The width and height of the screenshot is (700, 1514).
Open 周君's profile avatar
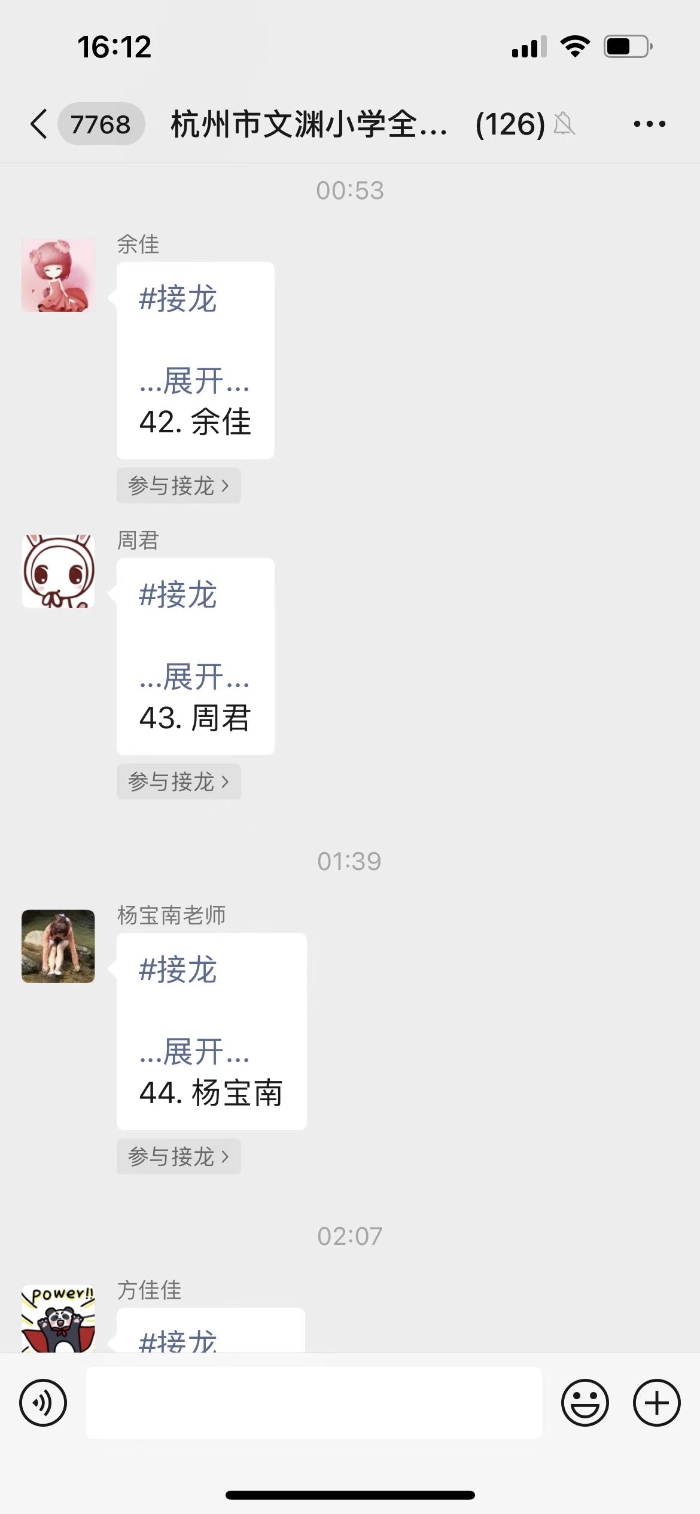pos(58,571)
